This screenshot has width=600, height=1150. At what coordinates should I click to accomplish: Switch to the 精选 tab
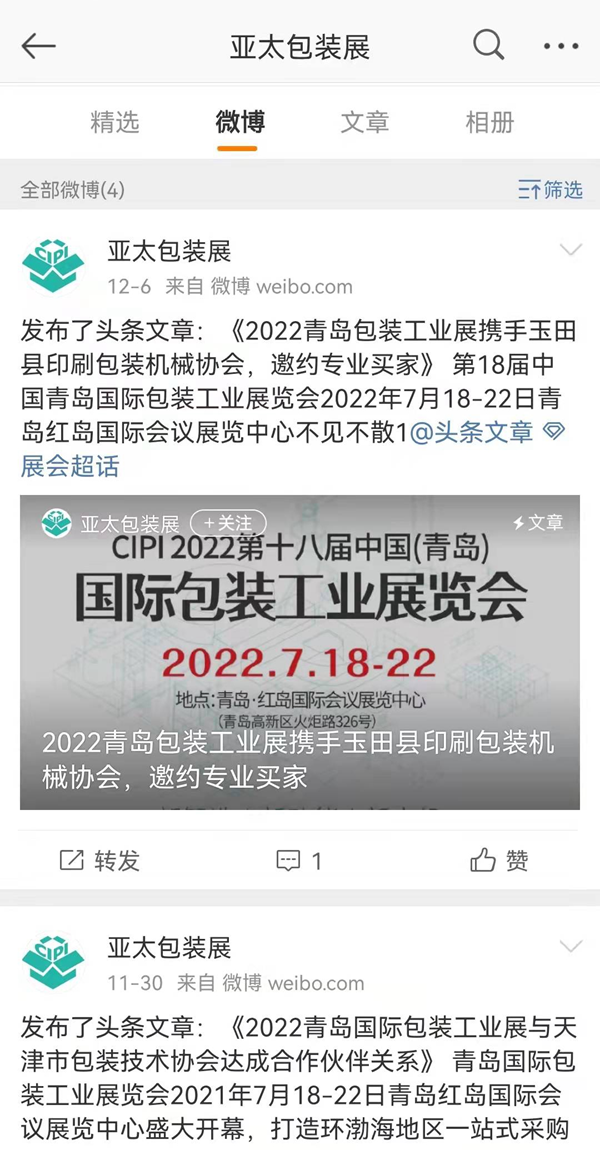115,122
